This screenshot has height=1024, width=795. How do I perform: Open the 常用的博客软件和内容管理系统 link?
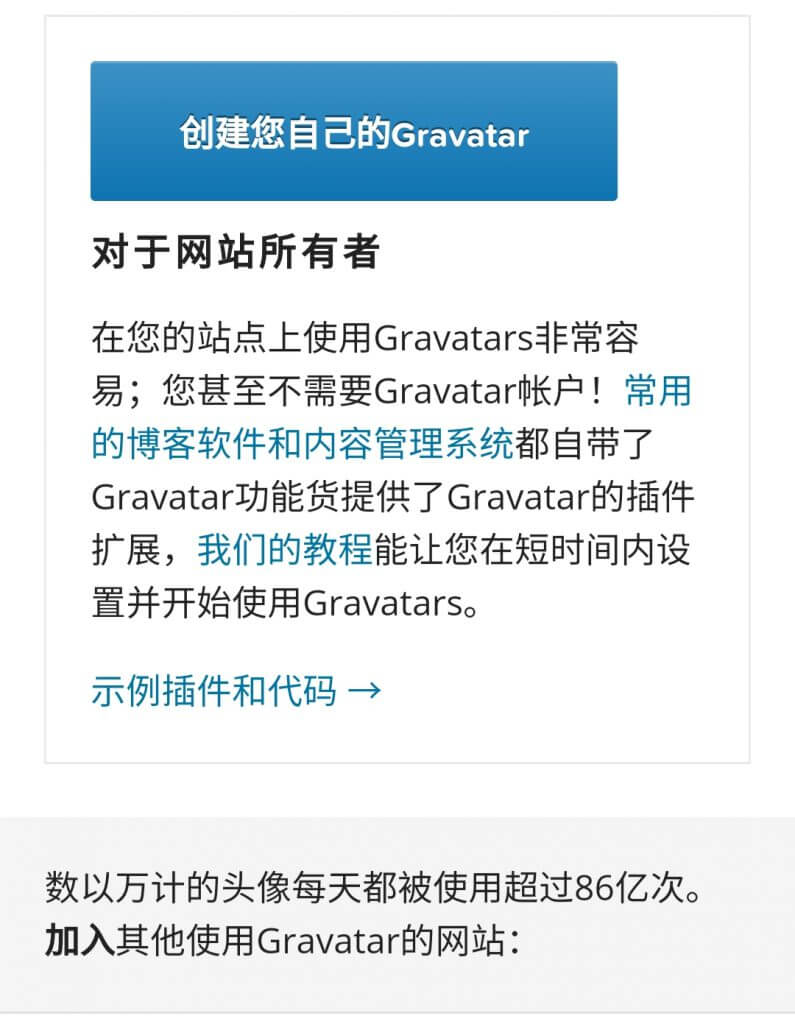pos(302,443)
